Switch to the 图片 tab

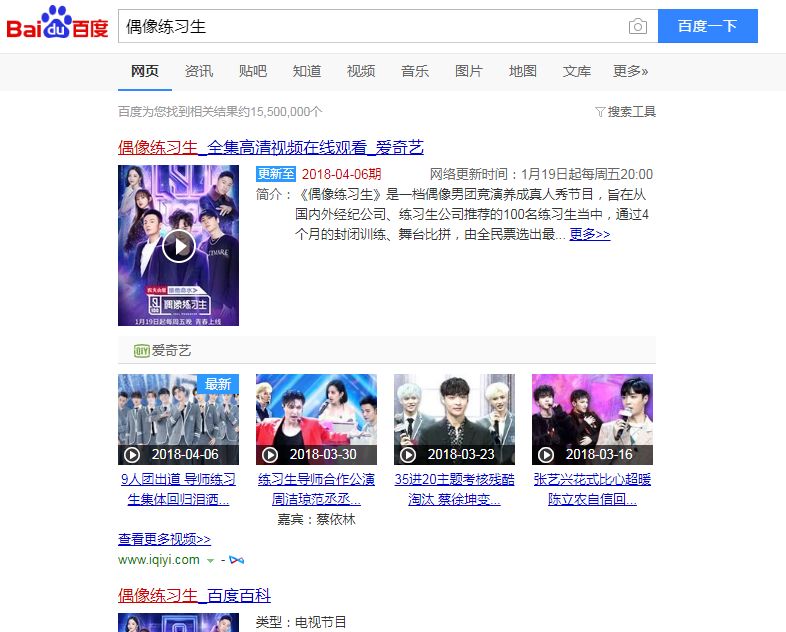tap(469, 71)
